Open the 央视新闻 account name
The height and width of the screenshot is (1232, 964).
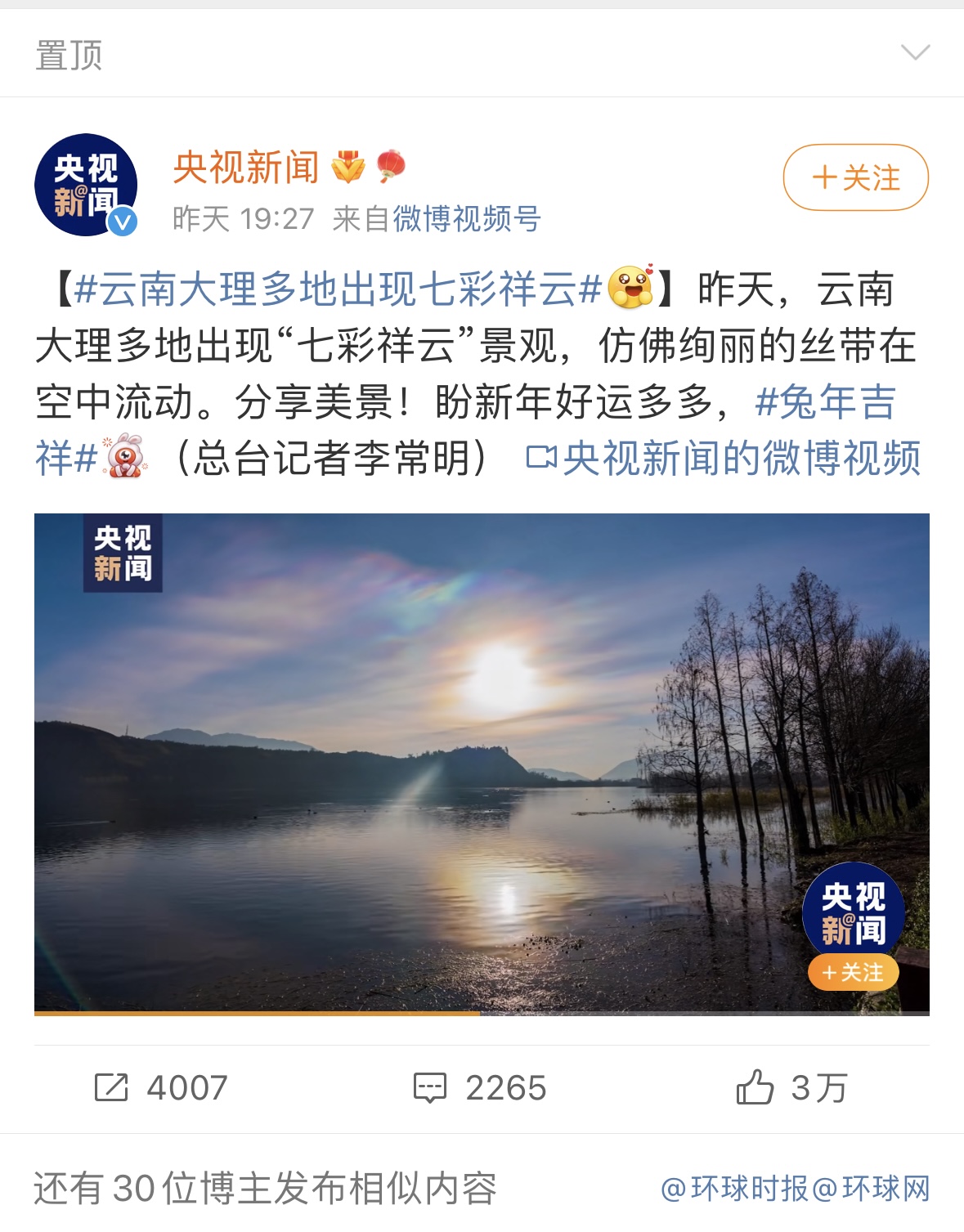point(246,168)
